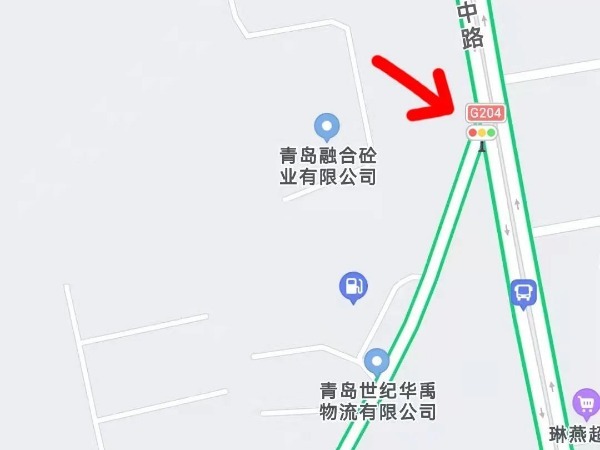Open the 青岛世纪华禹物流有限公司 location pin
This screenshot has width=600, height=450.
(x=376, y=361)
